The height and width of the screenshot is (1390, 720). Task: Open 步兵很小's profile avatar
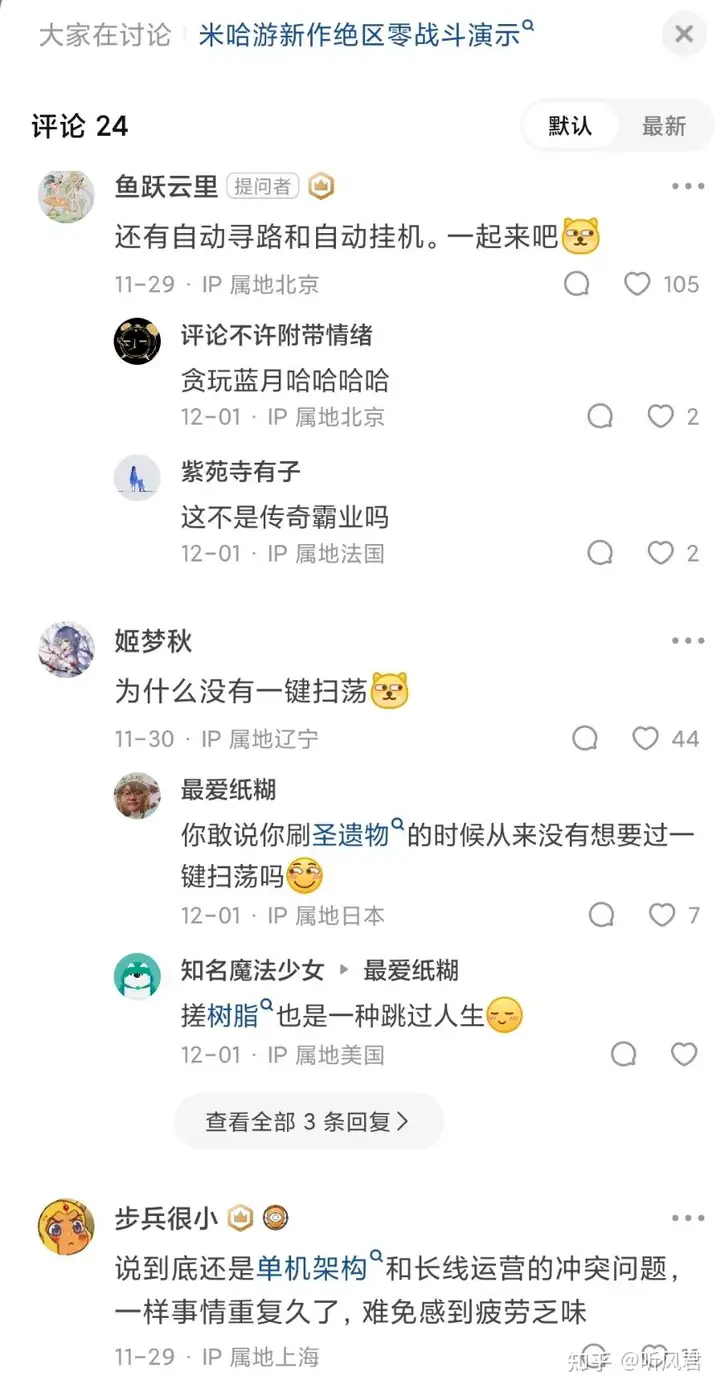[x=66, y=1227]
